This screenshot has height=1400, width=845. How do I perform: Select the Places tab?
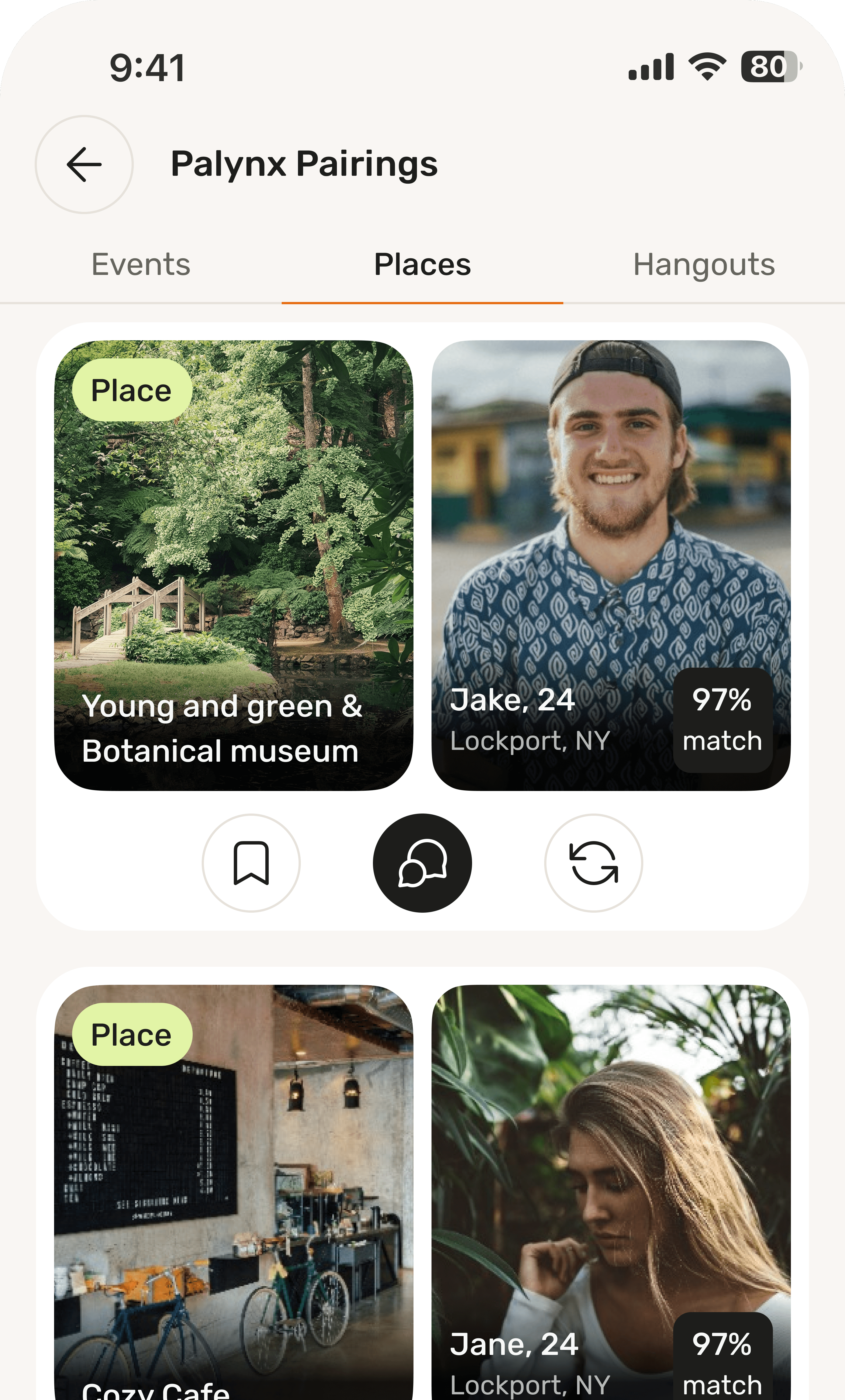(x=422, y=265)
